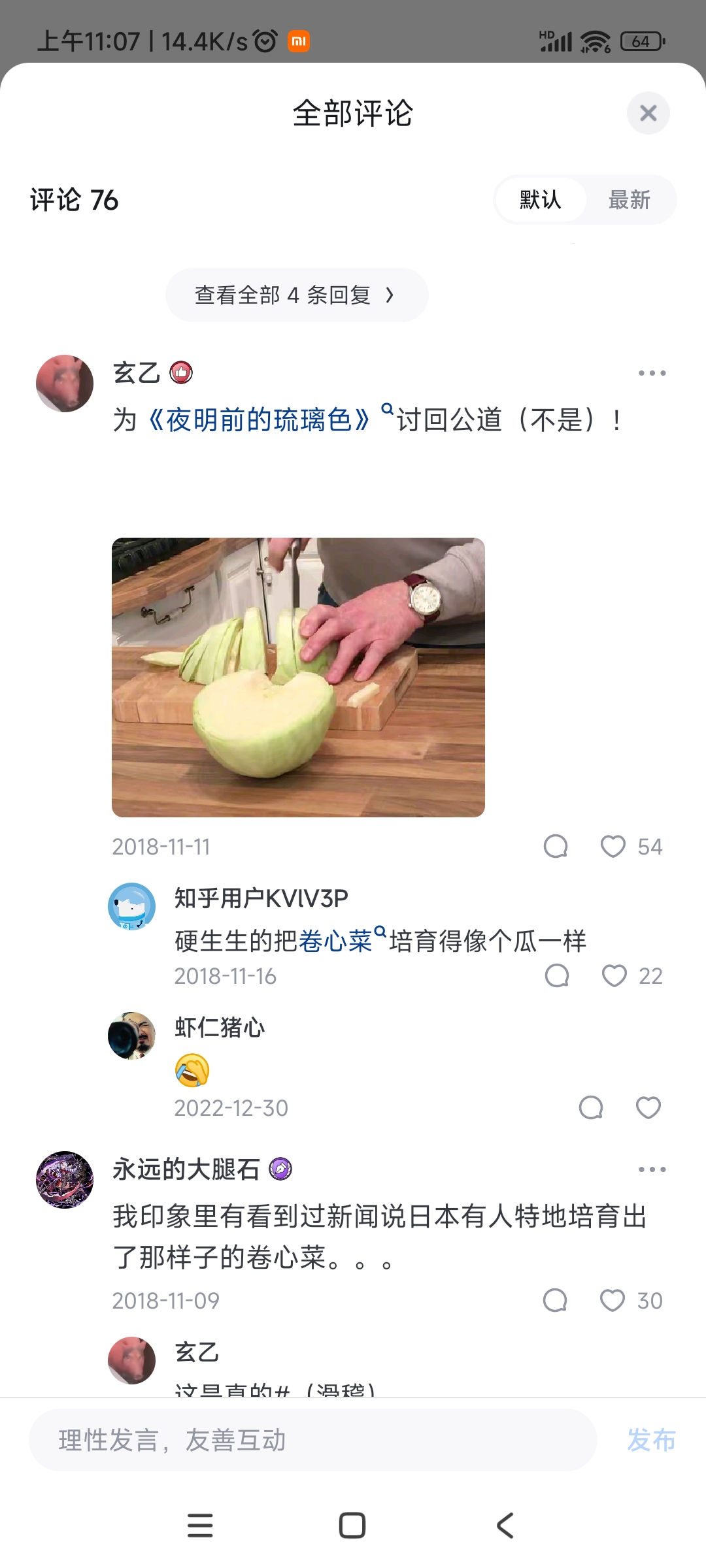Go back with the system back button
The height and width of the screenshot is (1568, 706).
click(x=505, y=1526)
